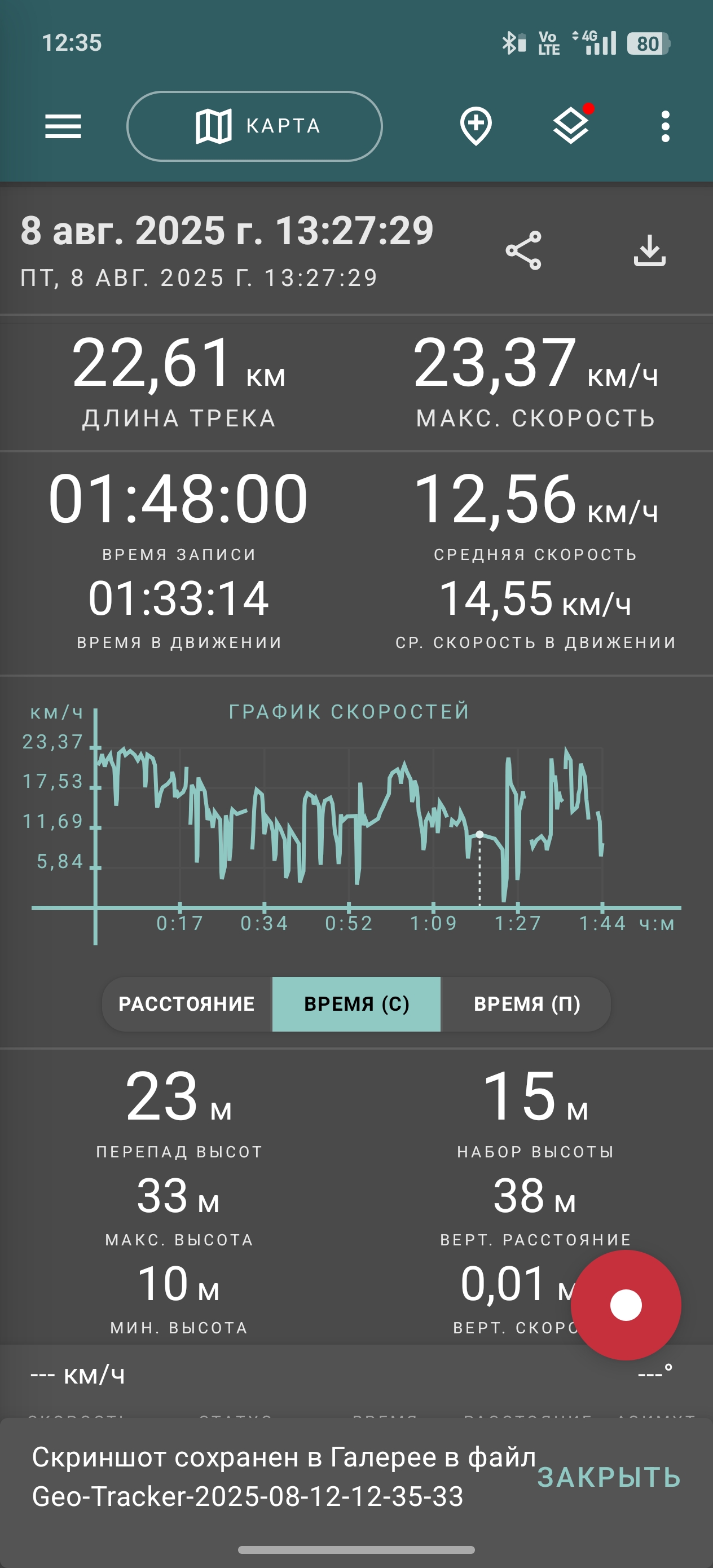Download the track file

point(650,250)
